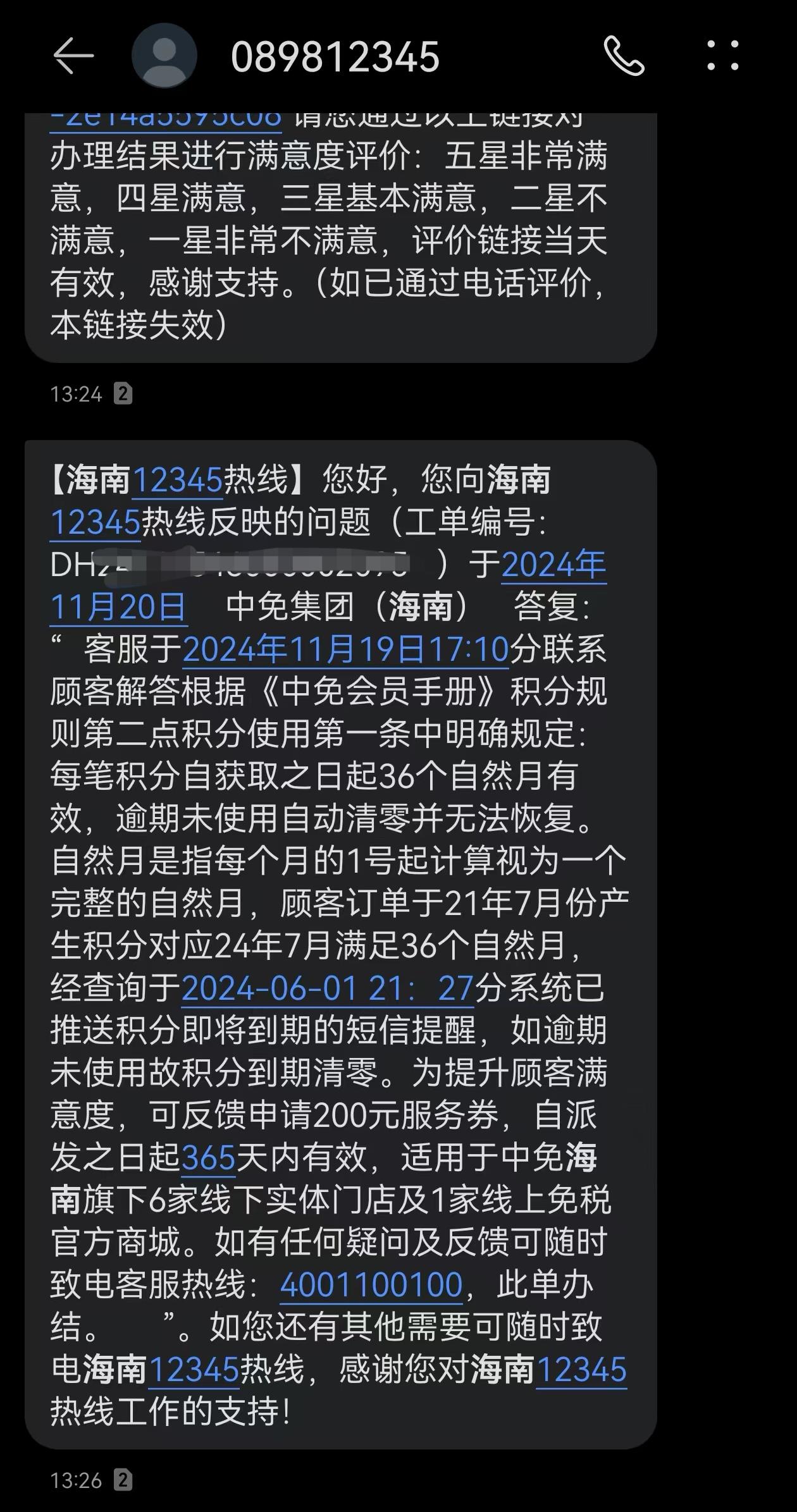Tap 12345 in the 【海南12345热线】 header
The image size is (797, 1512).
pos(178,480)
